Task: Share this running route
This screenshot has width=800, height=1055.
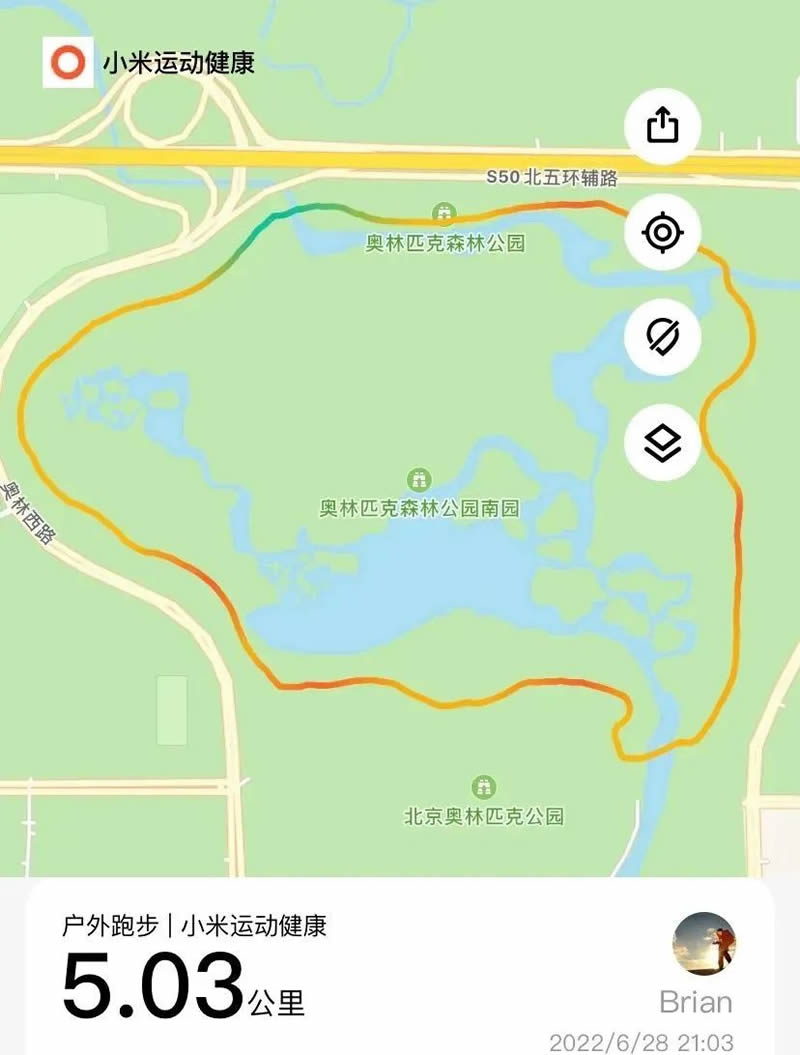Action: tap(662, 126)
